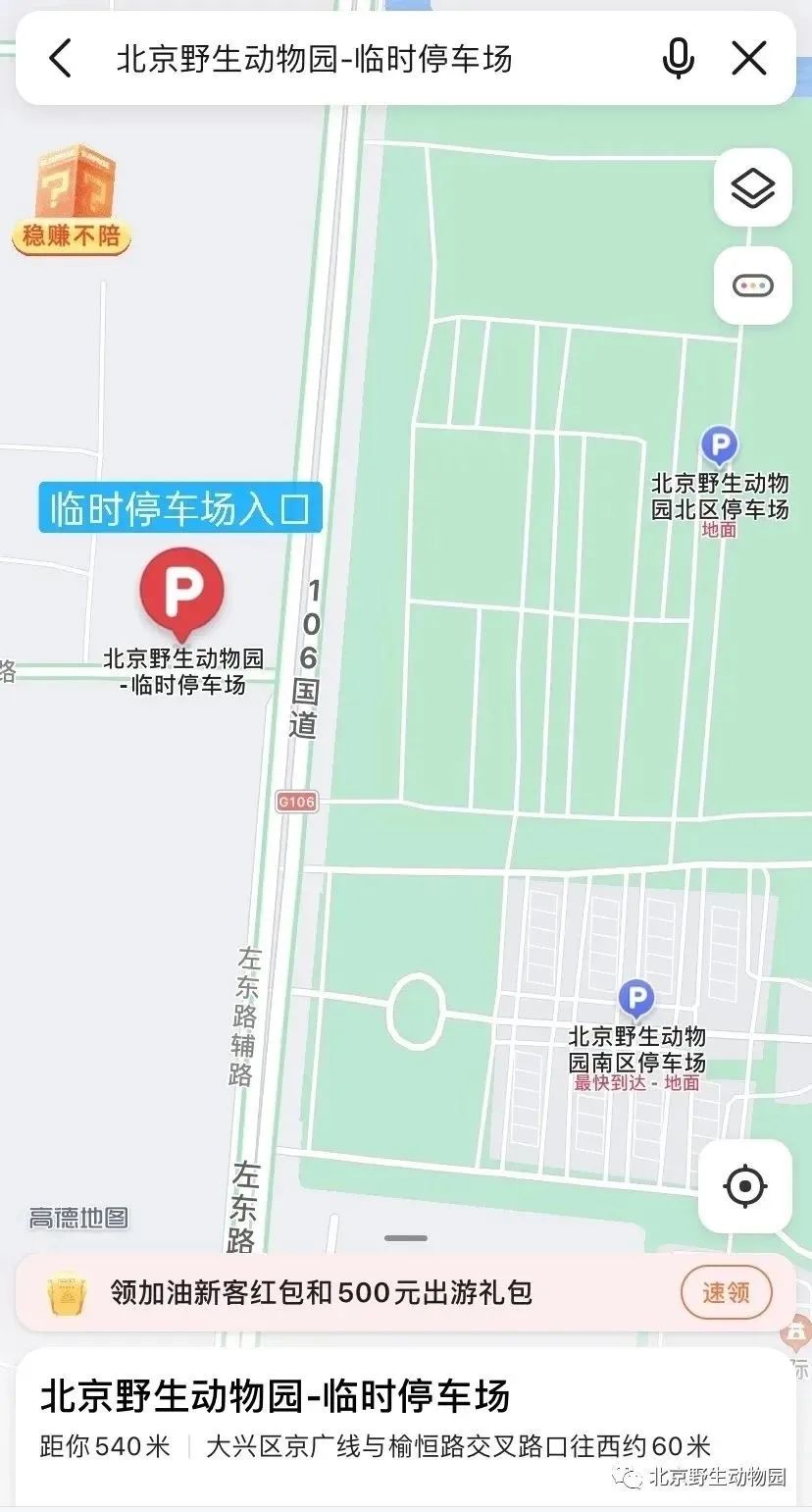Open the 北京野生动物园-临时停车场 detail card

[406, 1427]
